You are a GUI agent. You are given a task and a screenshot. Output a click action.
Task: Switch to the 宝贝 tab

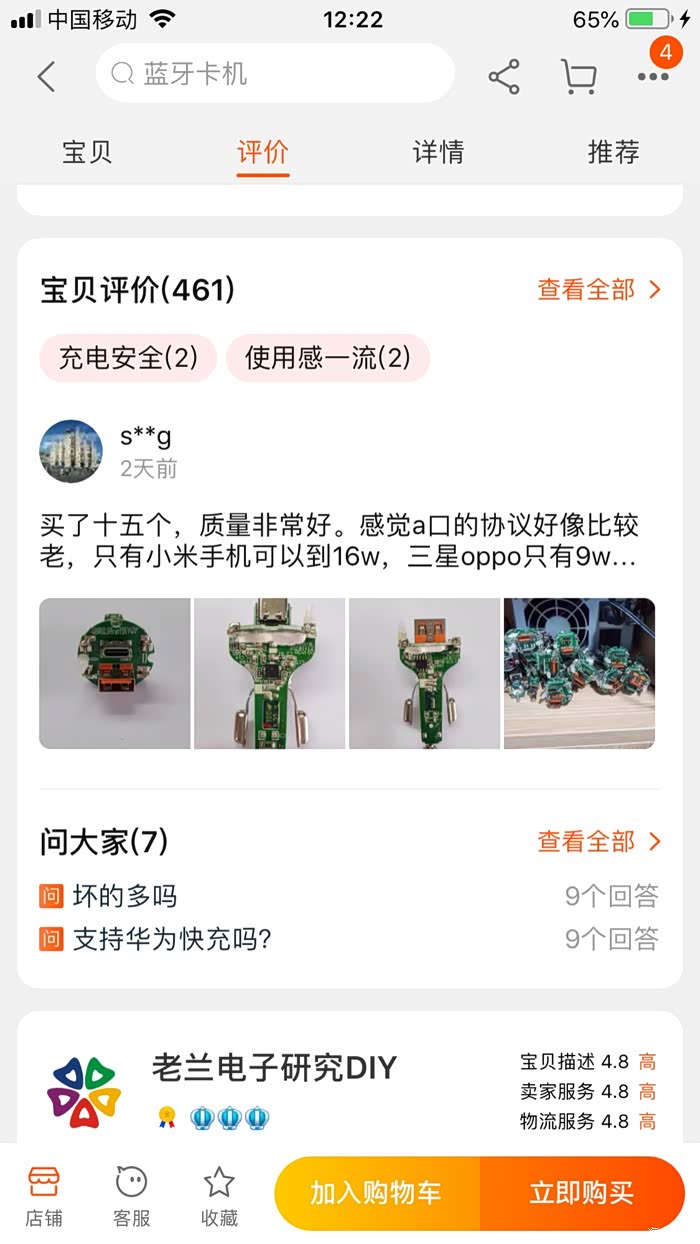coord(87,152)
